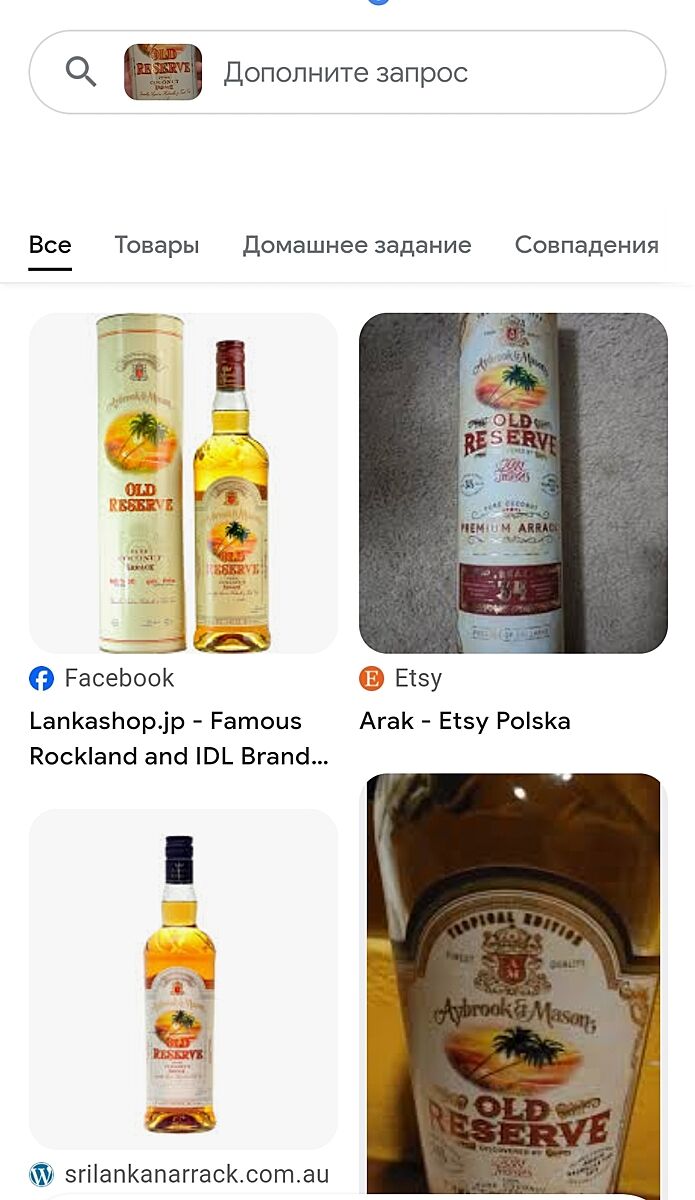
Task: Tap the search magnifier icon
Action: (81, 72)
